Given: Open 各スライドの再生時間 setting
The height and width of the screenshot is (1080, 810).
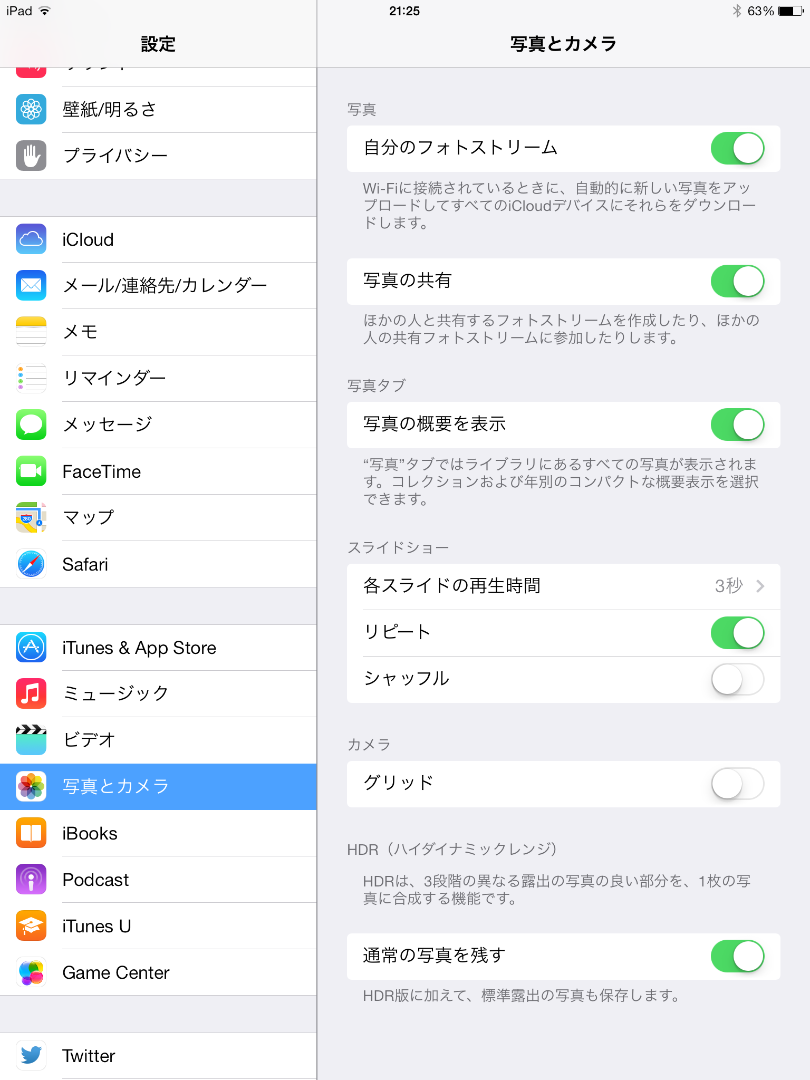Looking at the screenshot, I should pos(563,586).
